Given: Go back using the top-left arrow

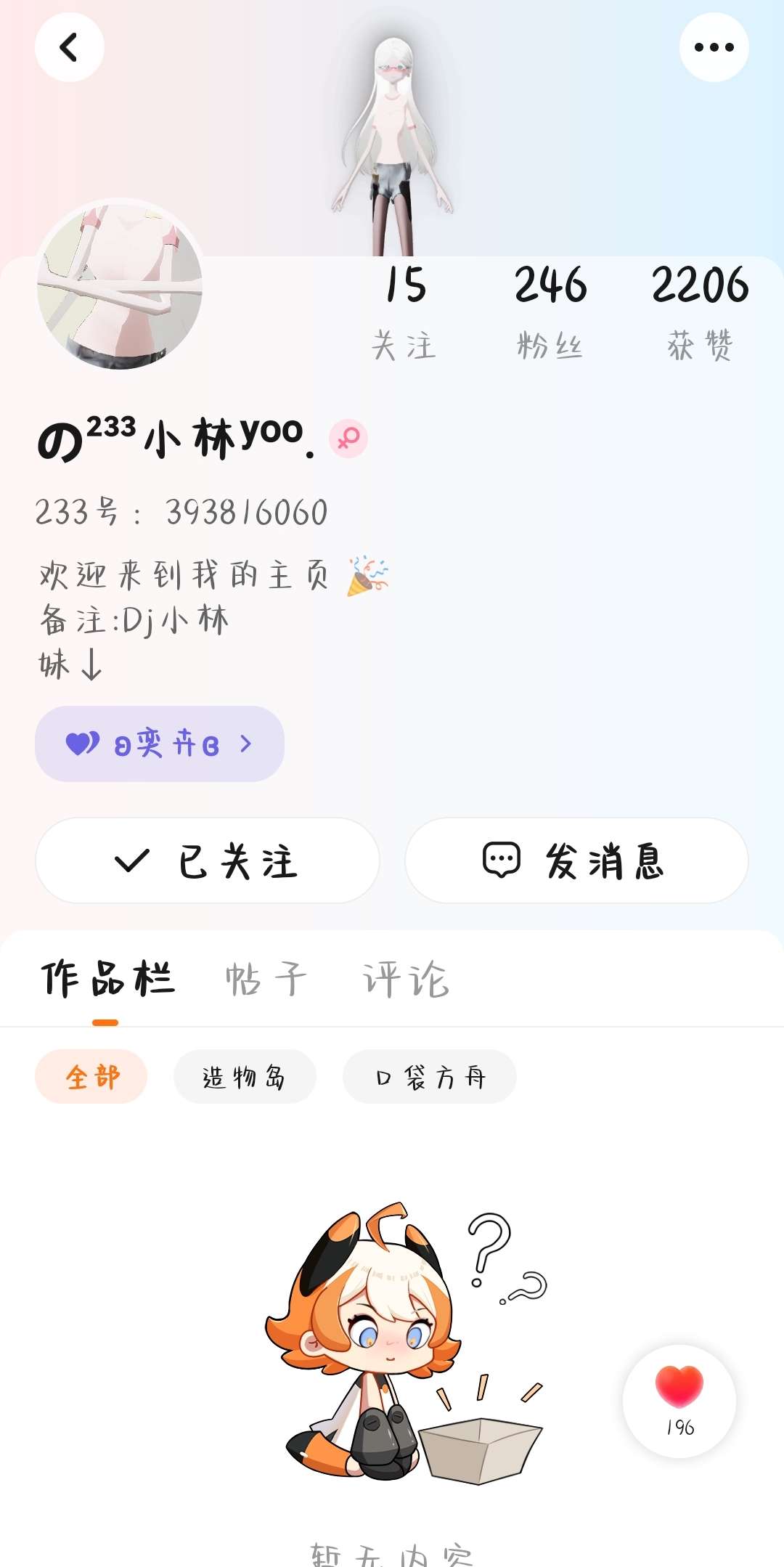Looking at the screenshot, I should [x=69, y=48].
